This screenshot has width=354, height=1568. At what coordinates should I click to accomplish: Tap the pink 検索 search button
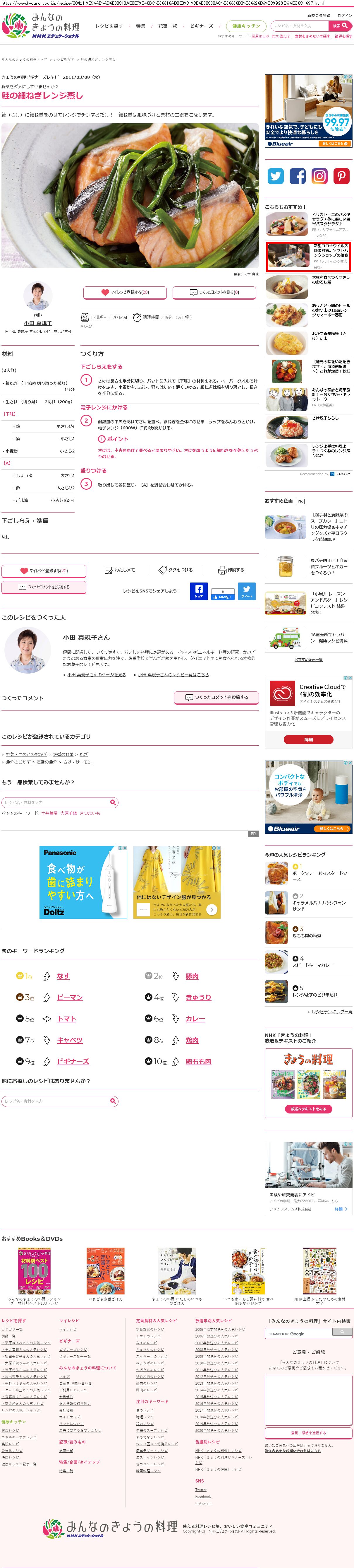tap(340, 25)
